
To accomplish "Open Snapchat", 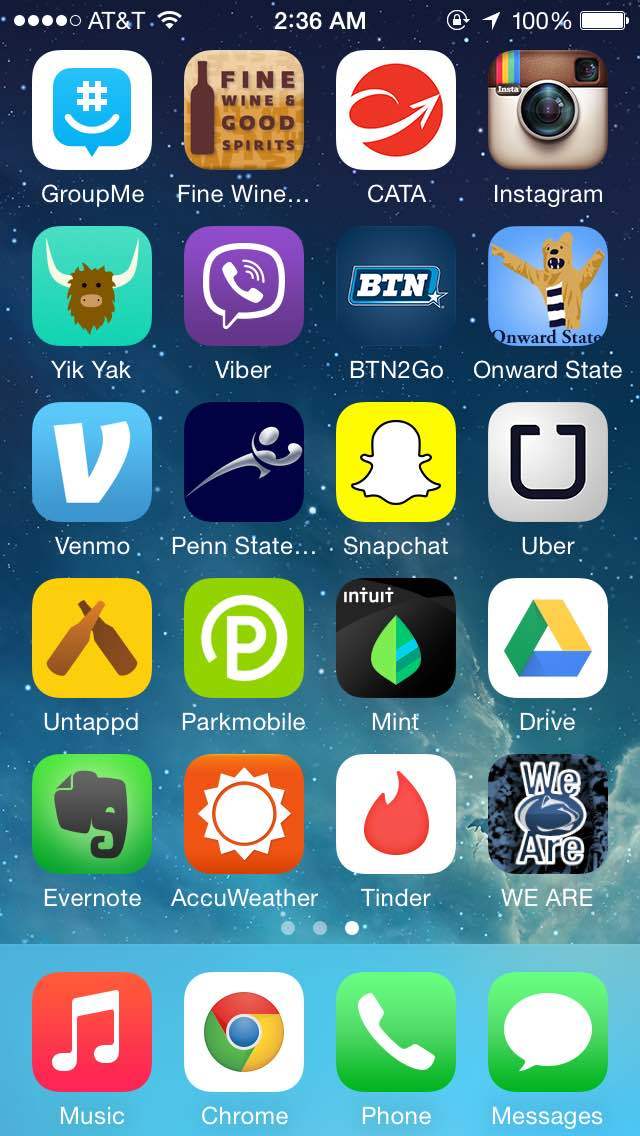I will (x=396, y=462).
